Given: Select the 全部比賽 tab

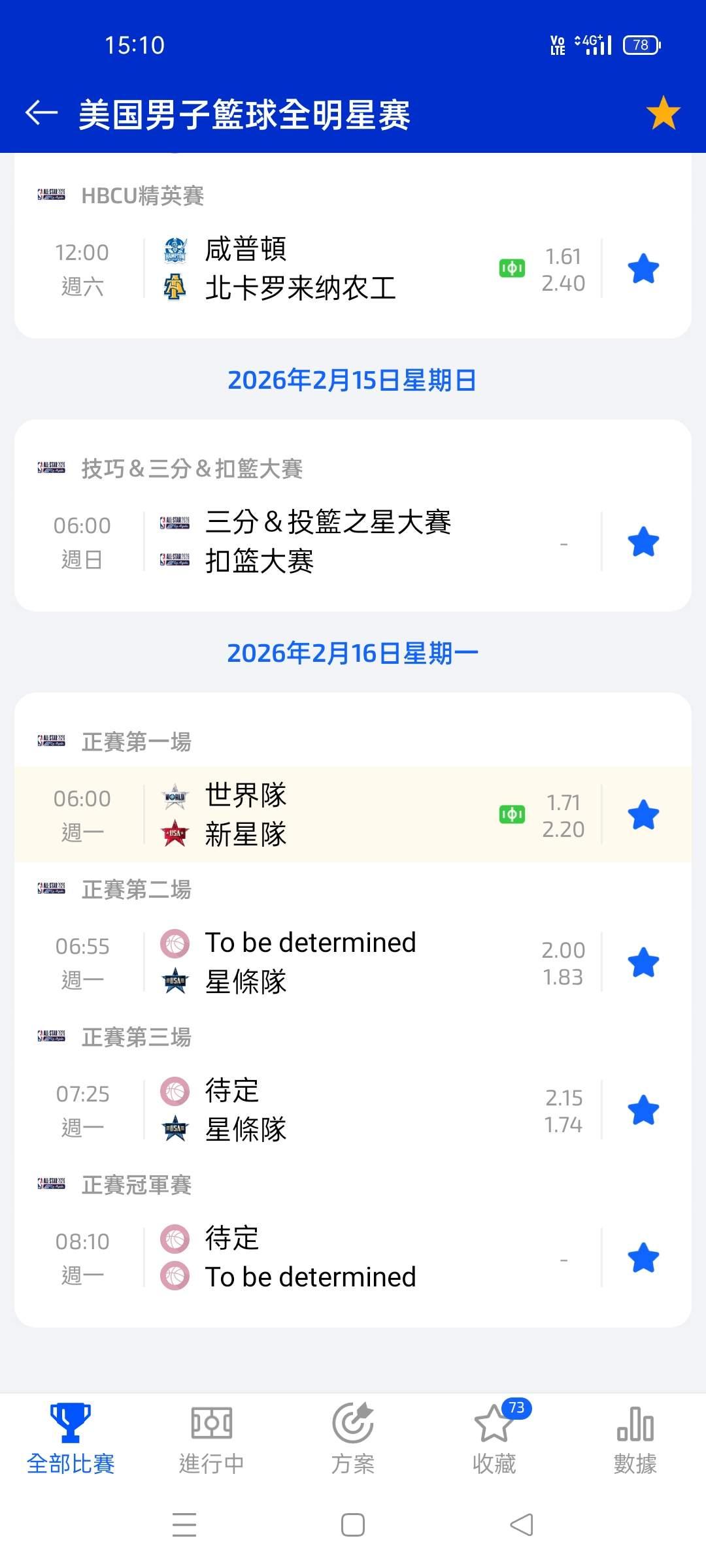Looking at the screenshot, I should point(71,1439).
